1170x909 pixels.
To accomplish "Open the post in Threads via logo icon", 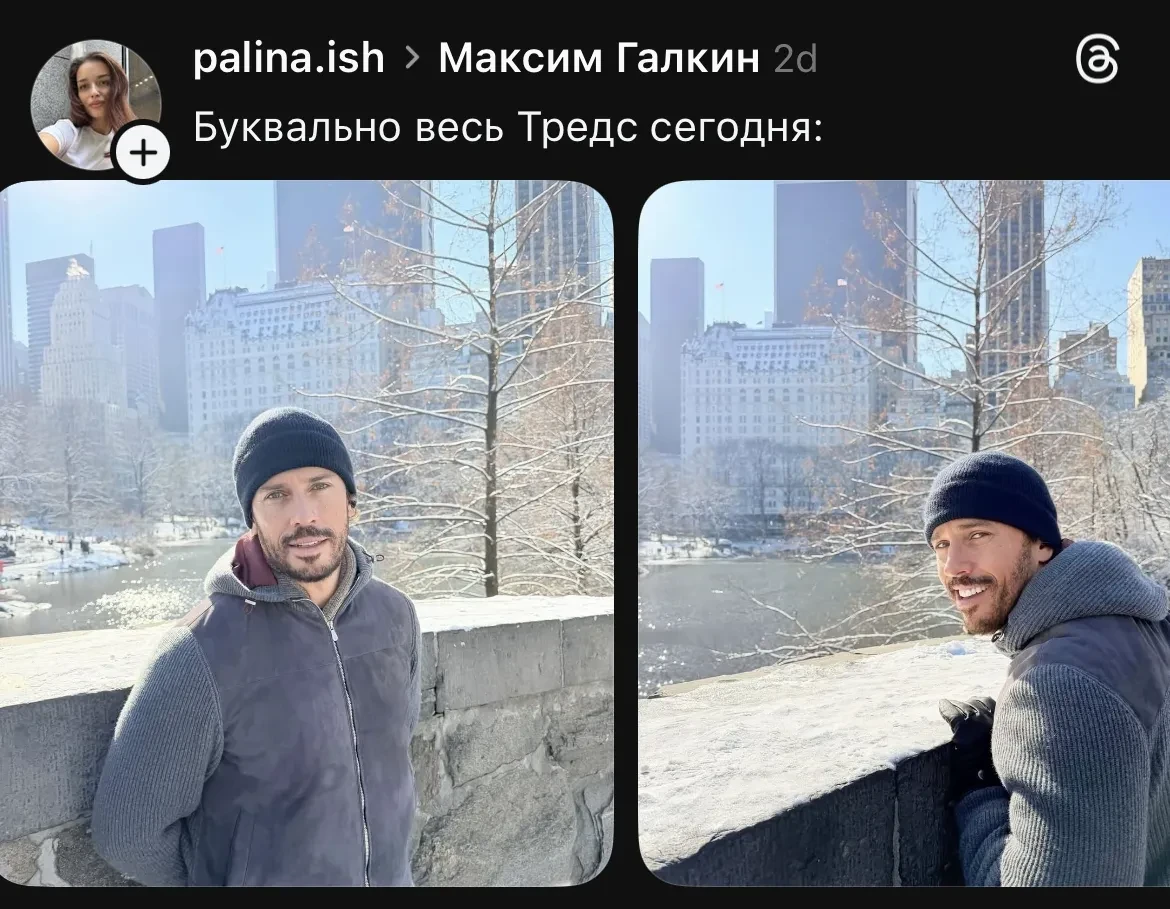I will pyautogui.click(x=1097, y=60).
